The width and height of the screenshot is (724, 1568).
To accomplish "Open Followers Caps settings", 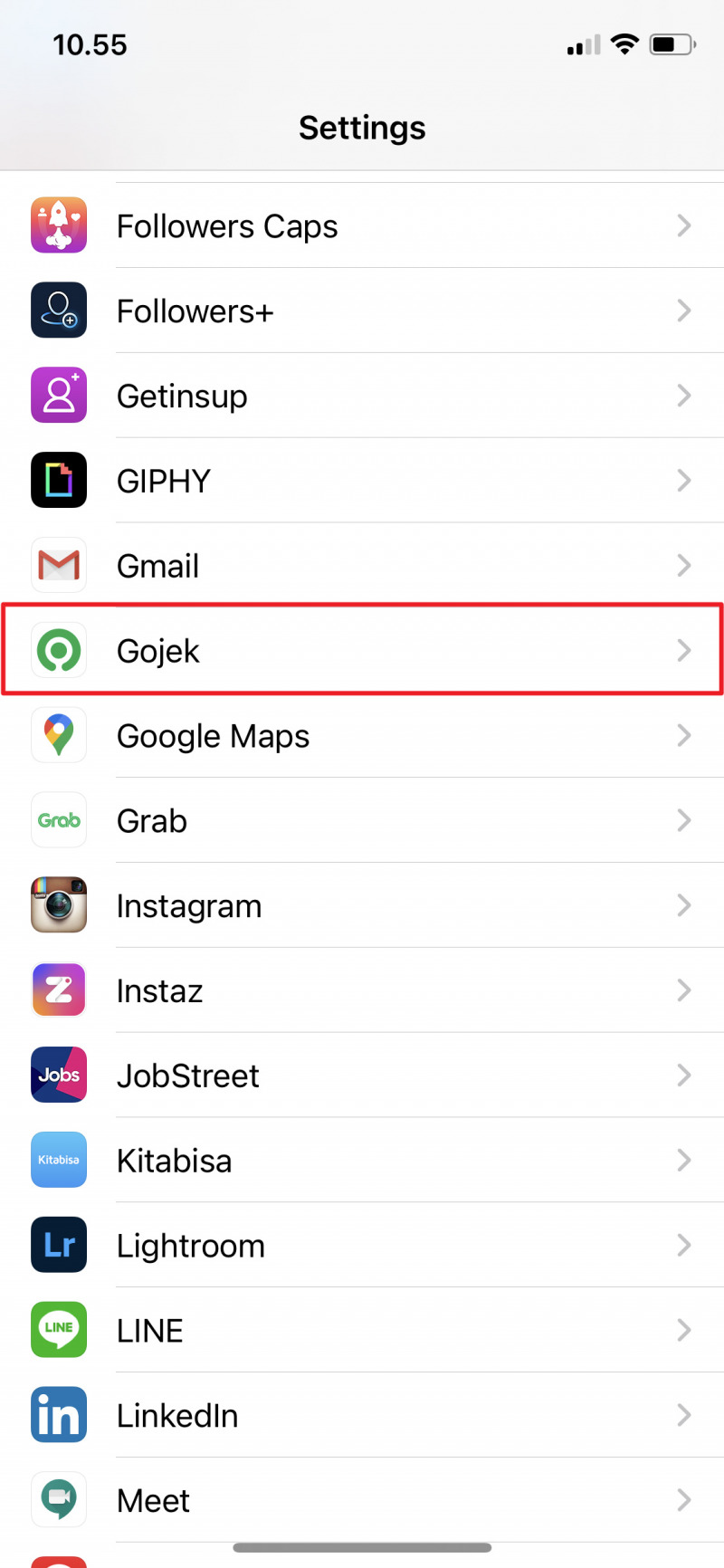I will (362, 225).
